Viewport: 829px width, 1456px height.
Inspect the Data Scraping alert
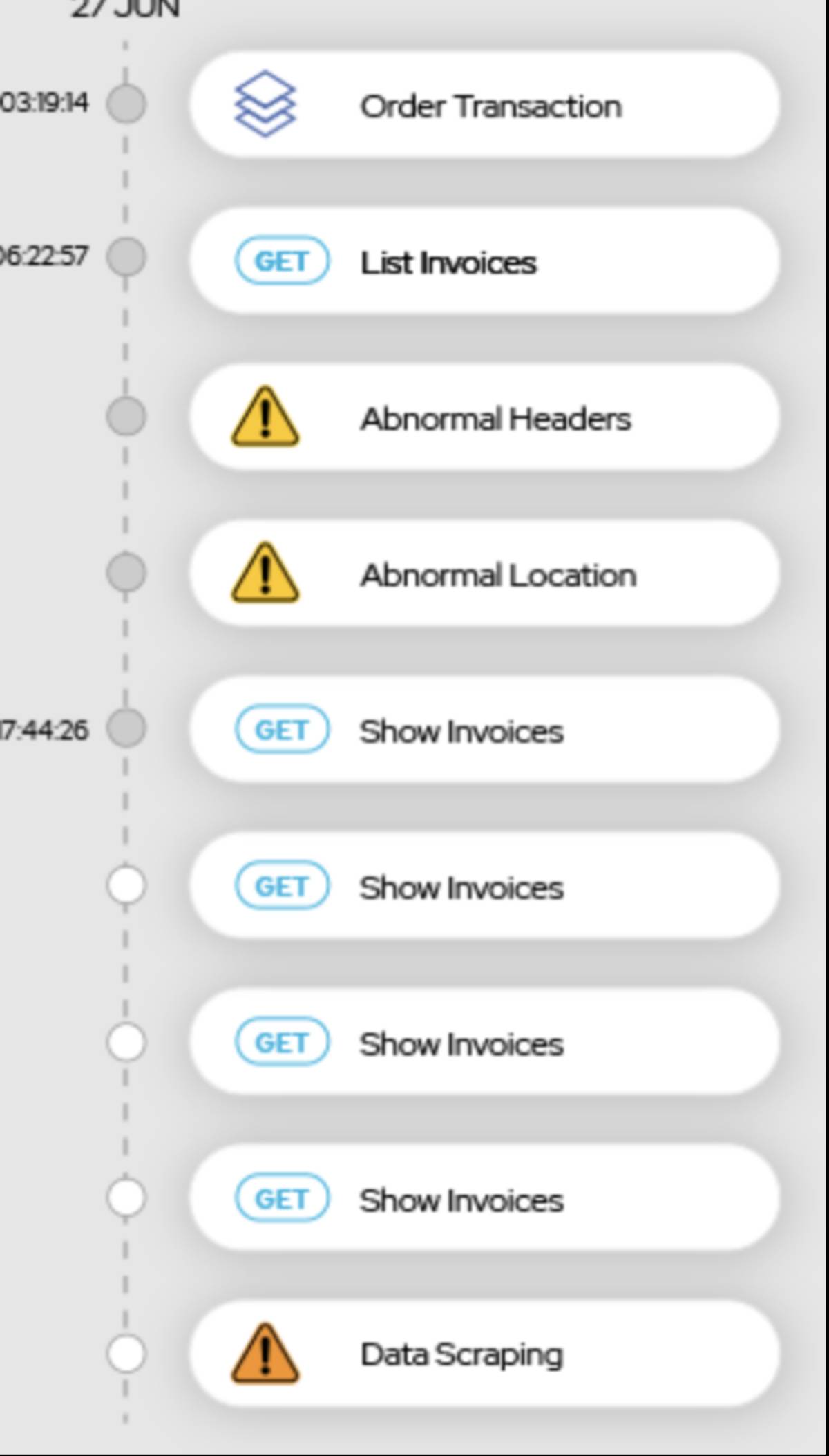click(484, 1354)
